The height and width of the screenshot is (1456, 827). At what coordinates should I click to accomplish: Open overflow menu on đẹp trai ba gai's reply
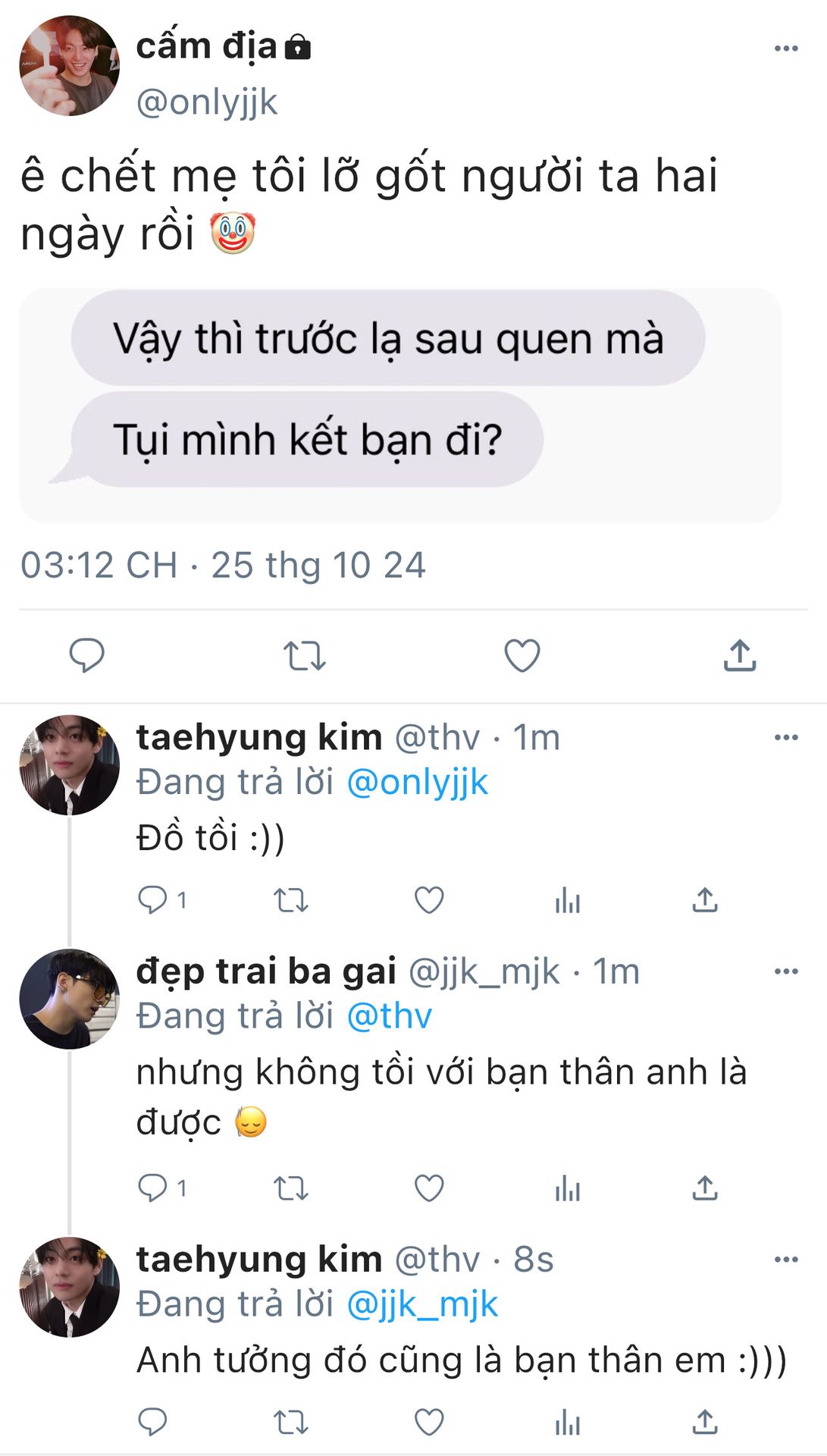pyautogui.click(x=785, y=971)
